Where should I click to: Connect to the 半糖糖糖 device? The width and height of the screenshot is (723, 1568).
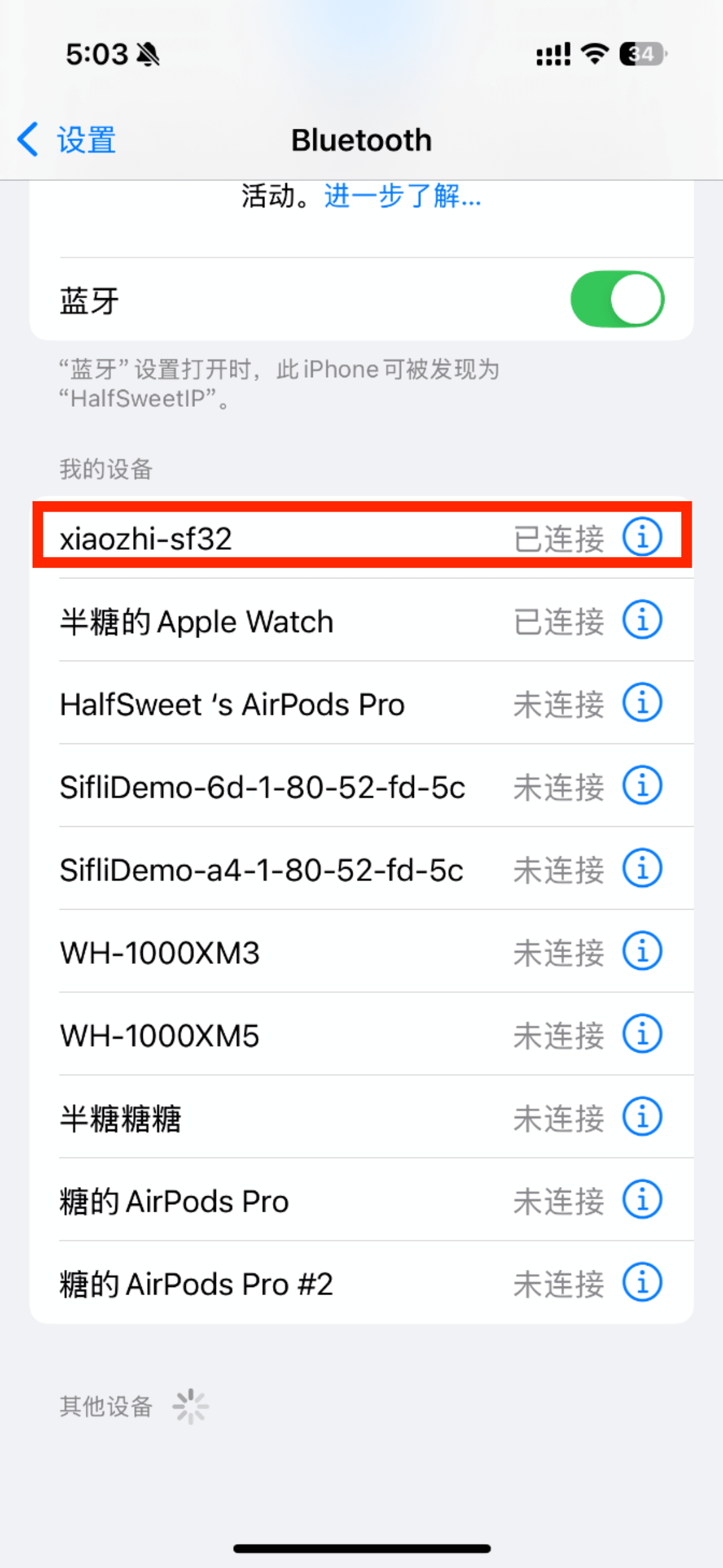[x=362, y=1116]
